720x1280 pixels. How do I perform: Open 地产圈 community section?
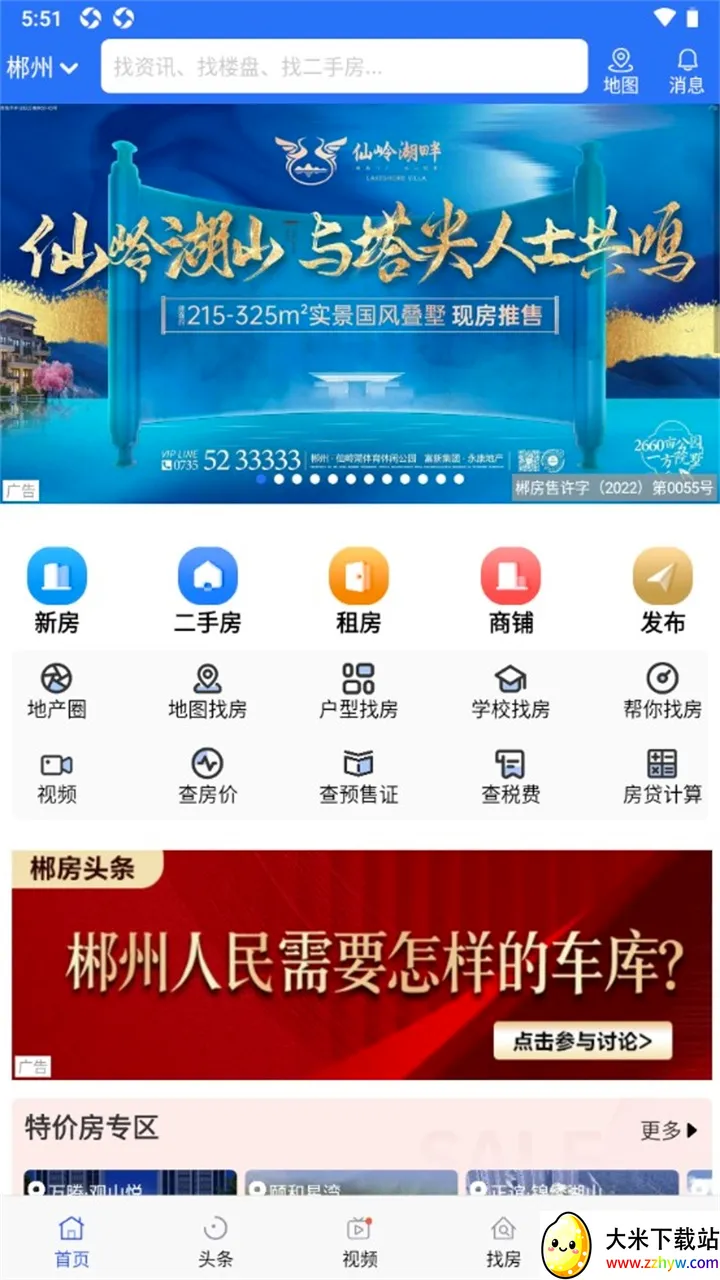tap(57, 691)
